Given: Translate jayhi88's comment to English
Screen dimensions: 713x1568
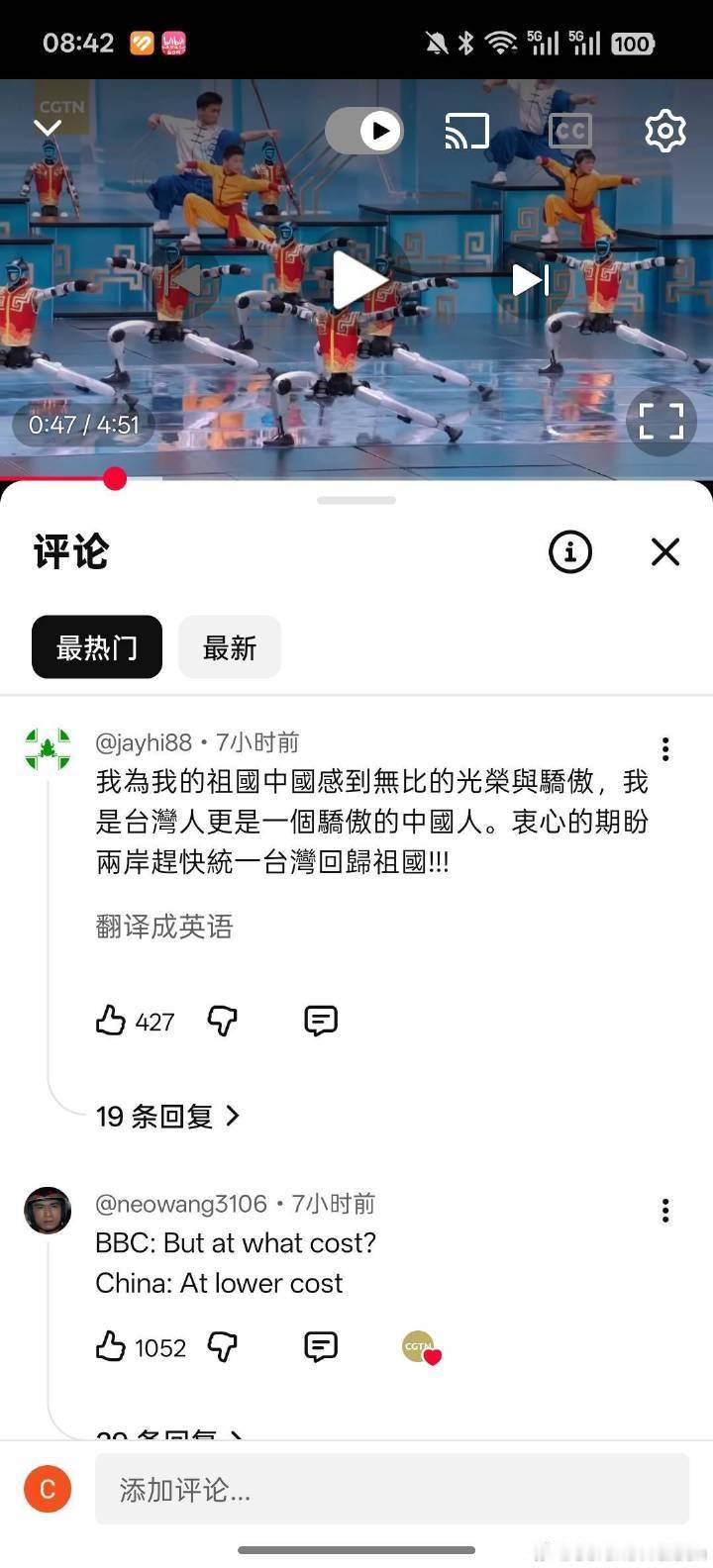Looking at the screenshot, I should [x=164, y=928].
